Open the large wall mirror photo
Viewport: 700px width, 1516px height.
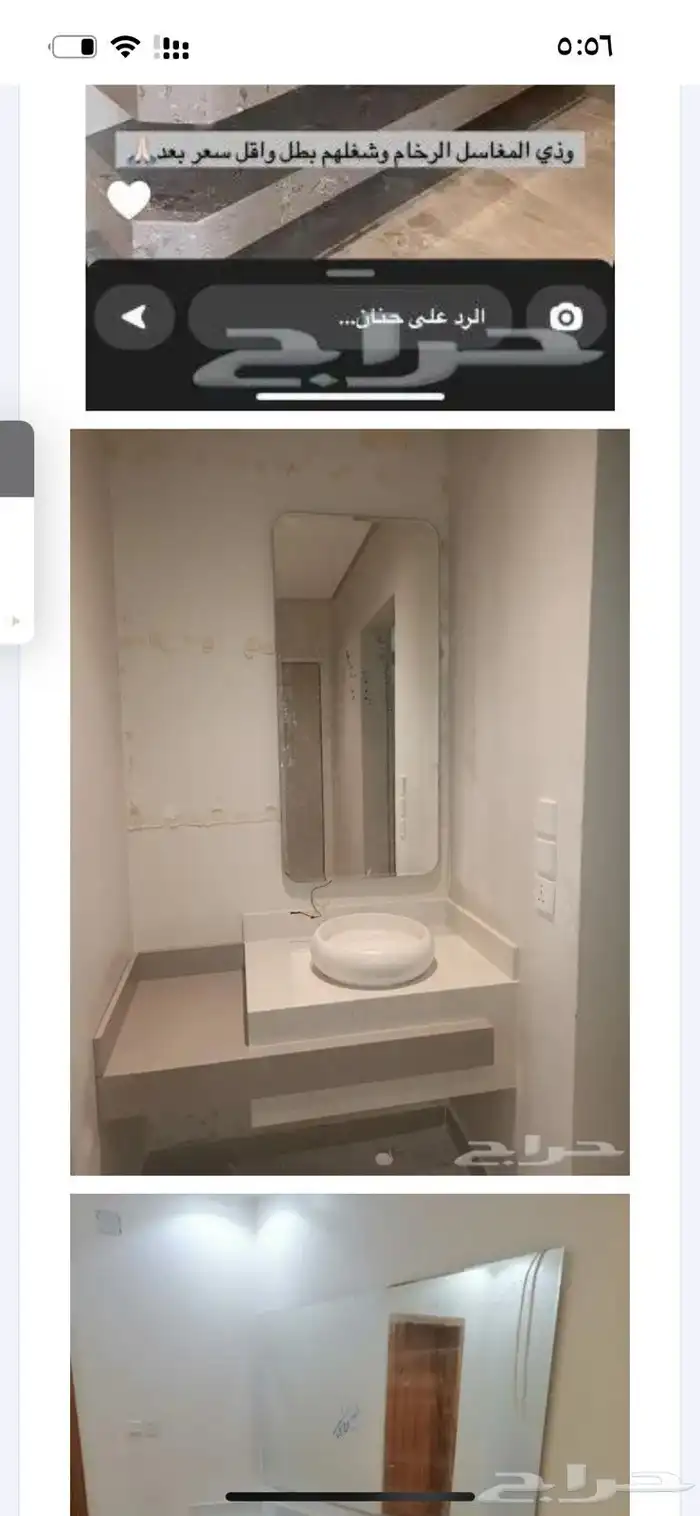click(x=349, y=1350)
